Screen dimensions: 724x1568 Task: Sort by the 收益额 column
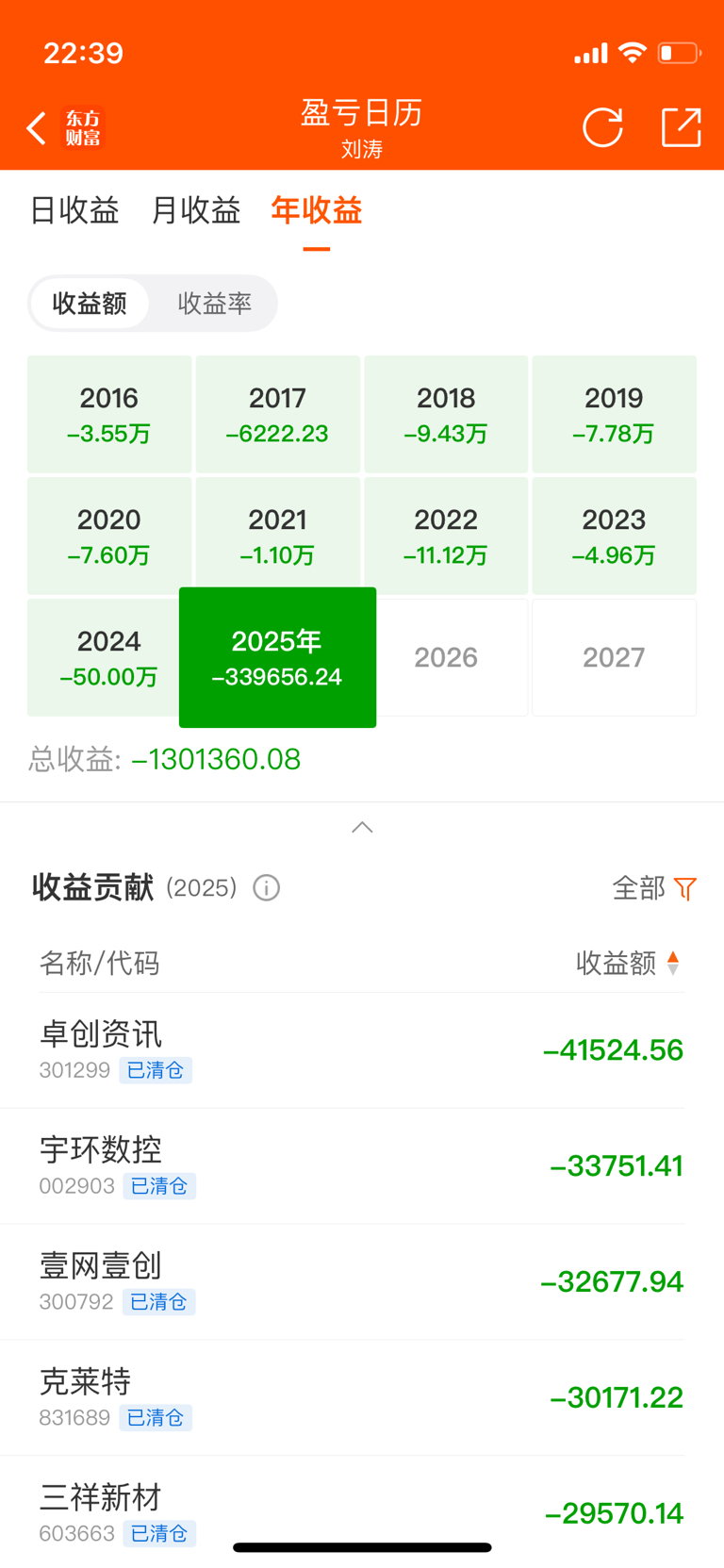[628, 963]
